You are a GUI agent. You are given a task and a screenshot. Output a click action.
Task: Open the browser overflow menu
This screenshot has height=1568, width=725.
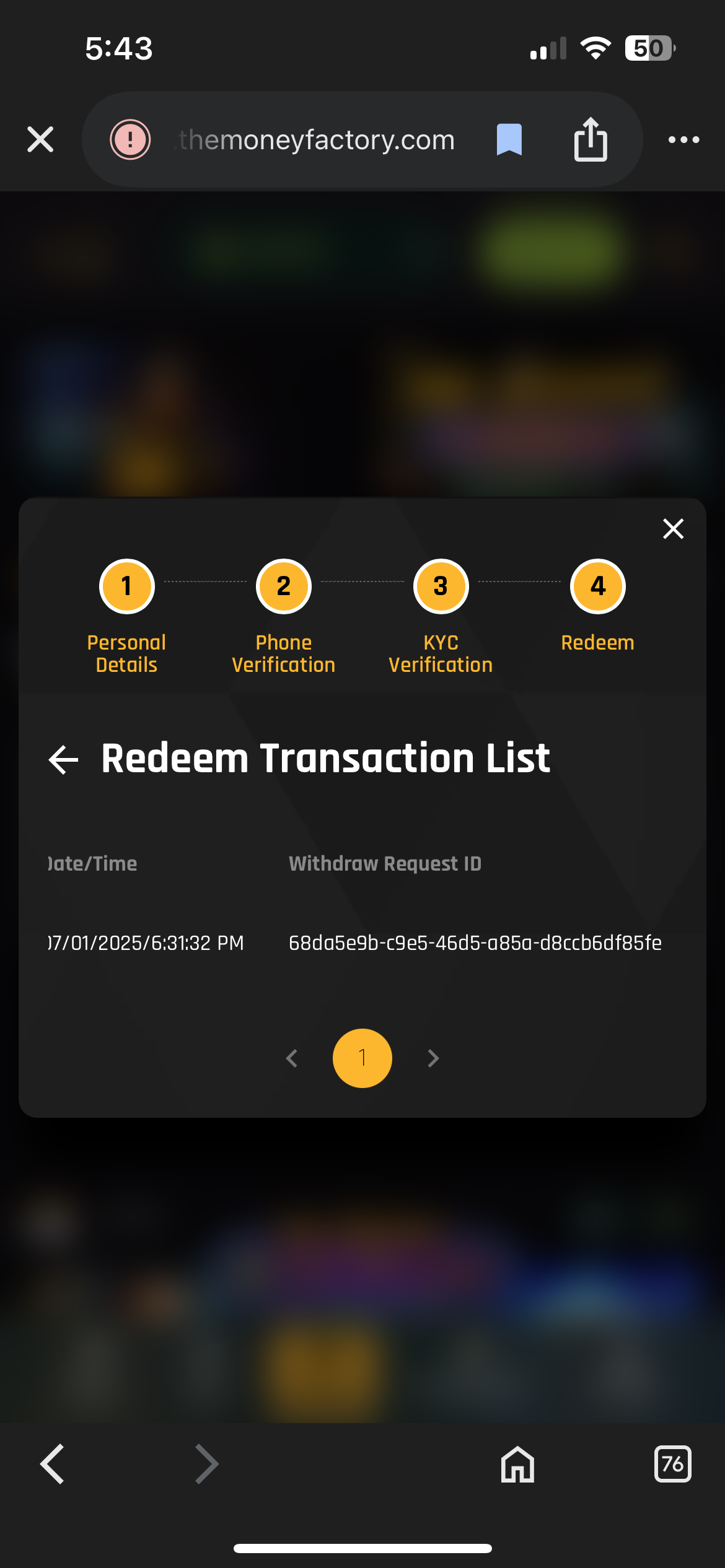[x=683, y=140]
